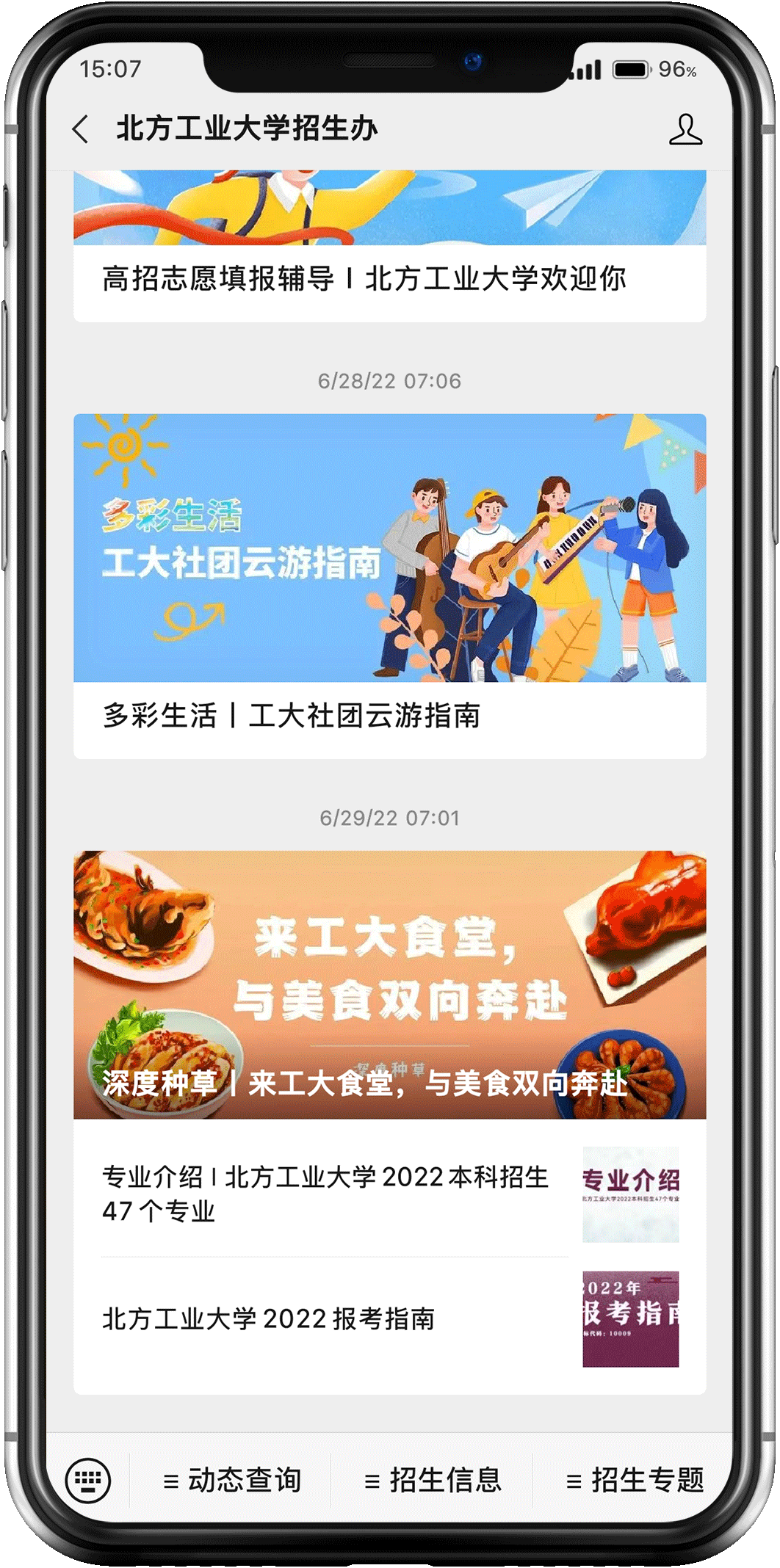Screen dimensions: 780x1568
Task: Expand the 招生专题 menu
Action: pyautogui.click(x=635, y=1480)
